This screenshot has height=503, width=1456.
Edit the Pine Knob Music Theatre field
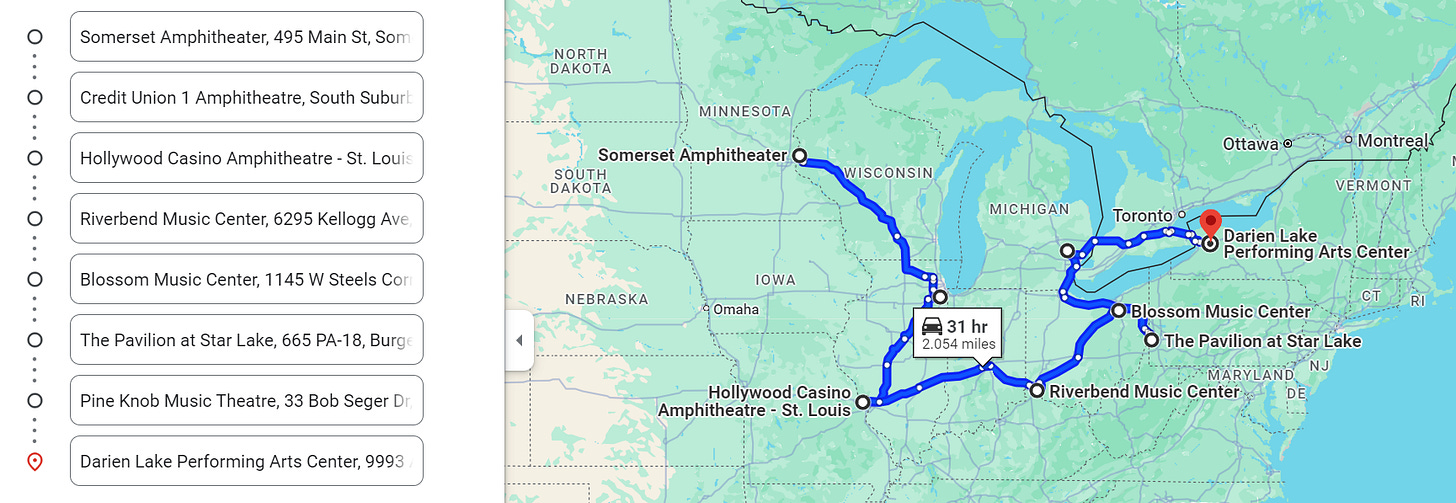point(246,400)
